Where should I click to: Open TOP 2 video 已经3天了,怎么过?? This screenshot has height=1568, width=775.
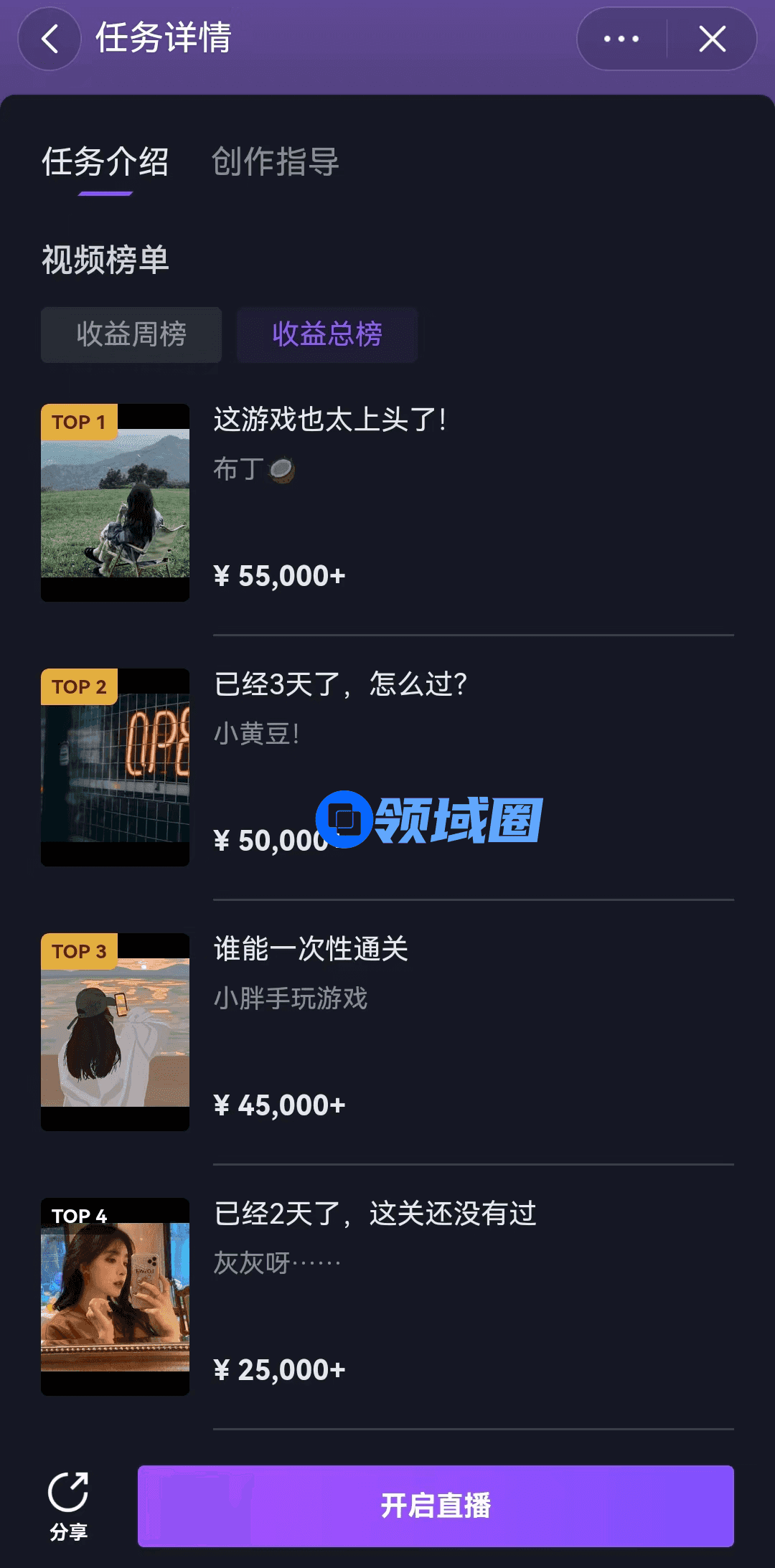coord(116,767)
